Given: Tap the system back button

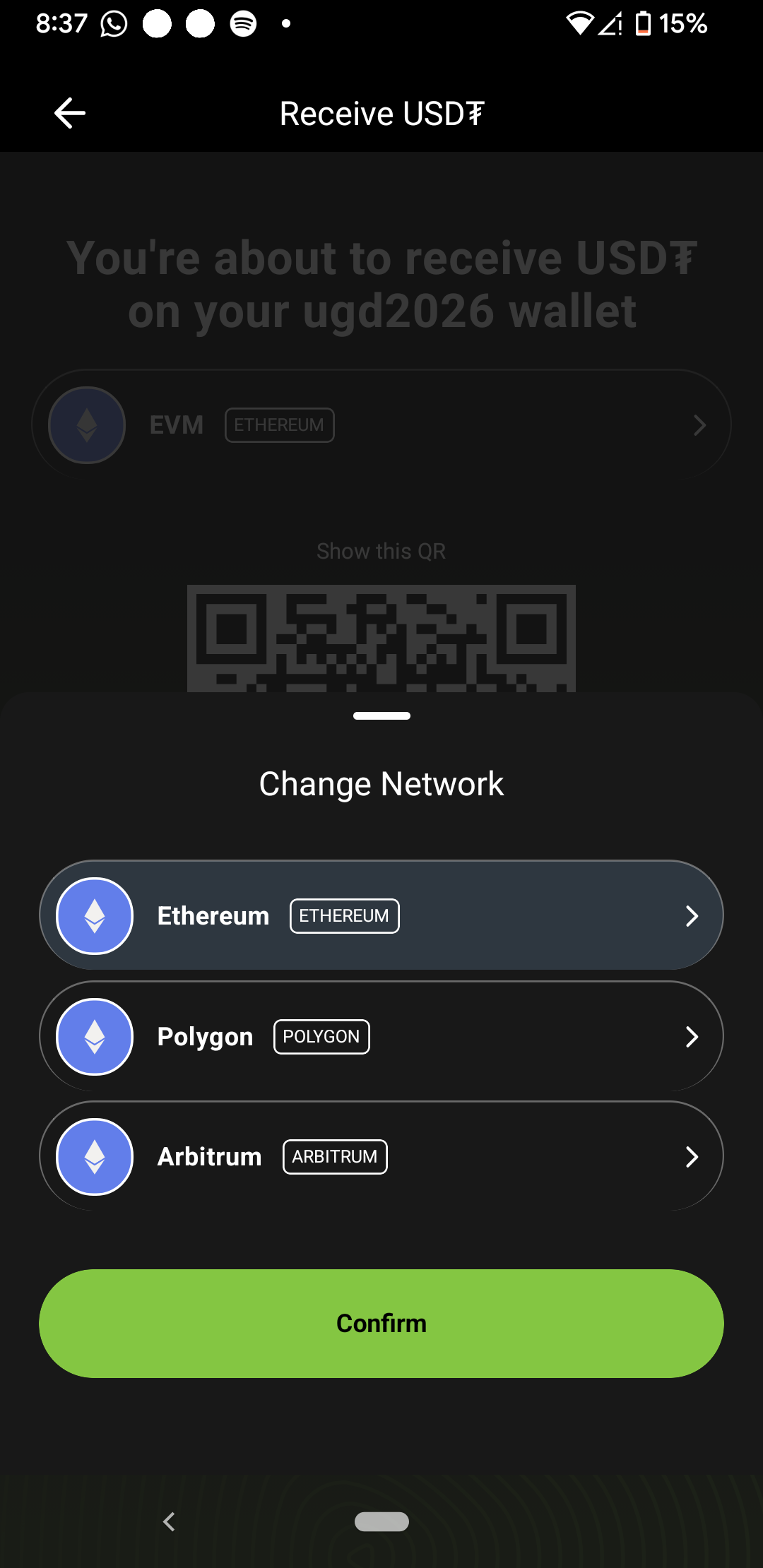Looking at the screenshot, I should click(x=169, y=1521).
